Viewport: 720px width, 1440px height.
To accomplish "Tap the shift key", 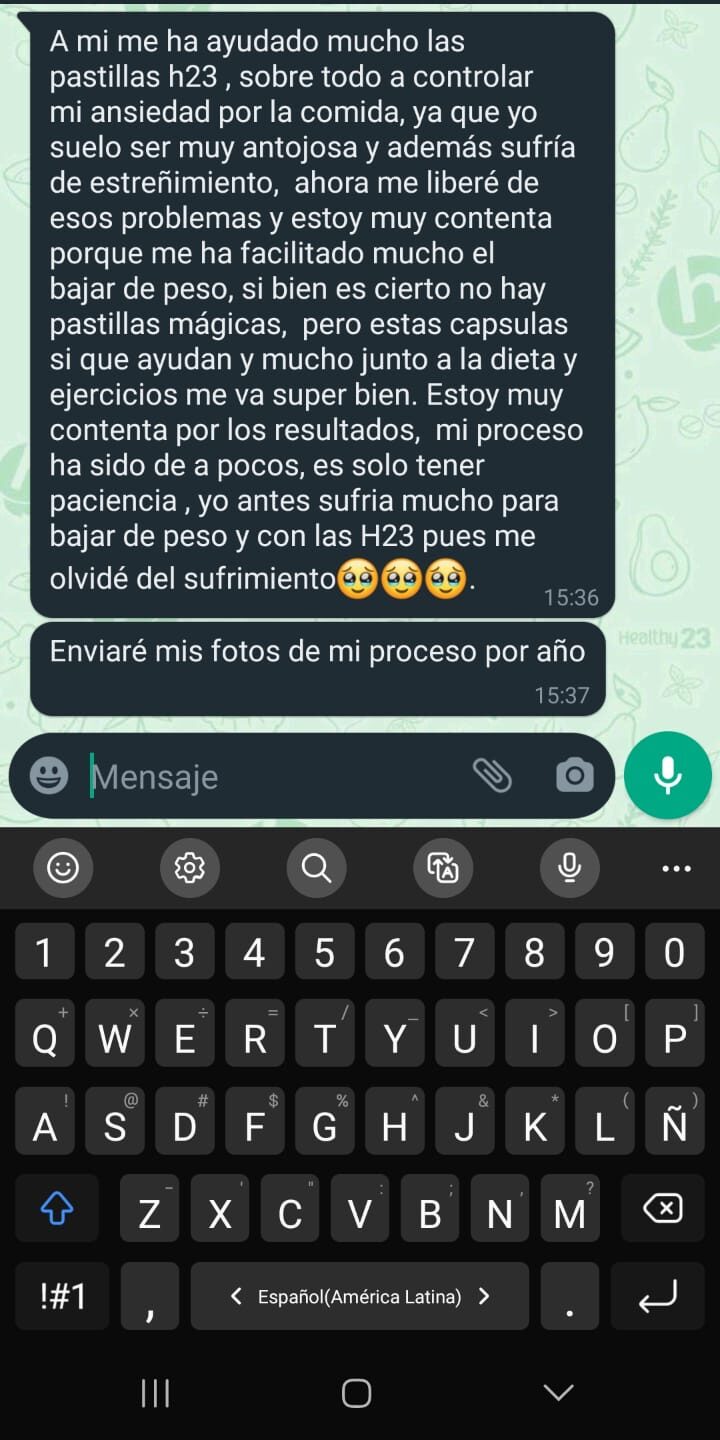I will (57, 1209).
